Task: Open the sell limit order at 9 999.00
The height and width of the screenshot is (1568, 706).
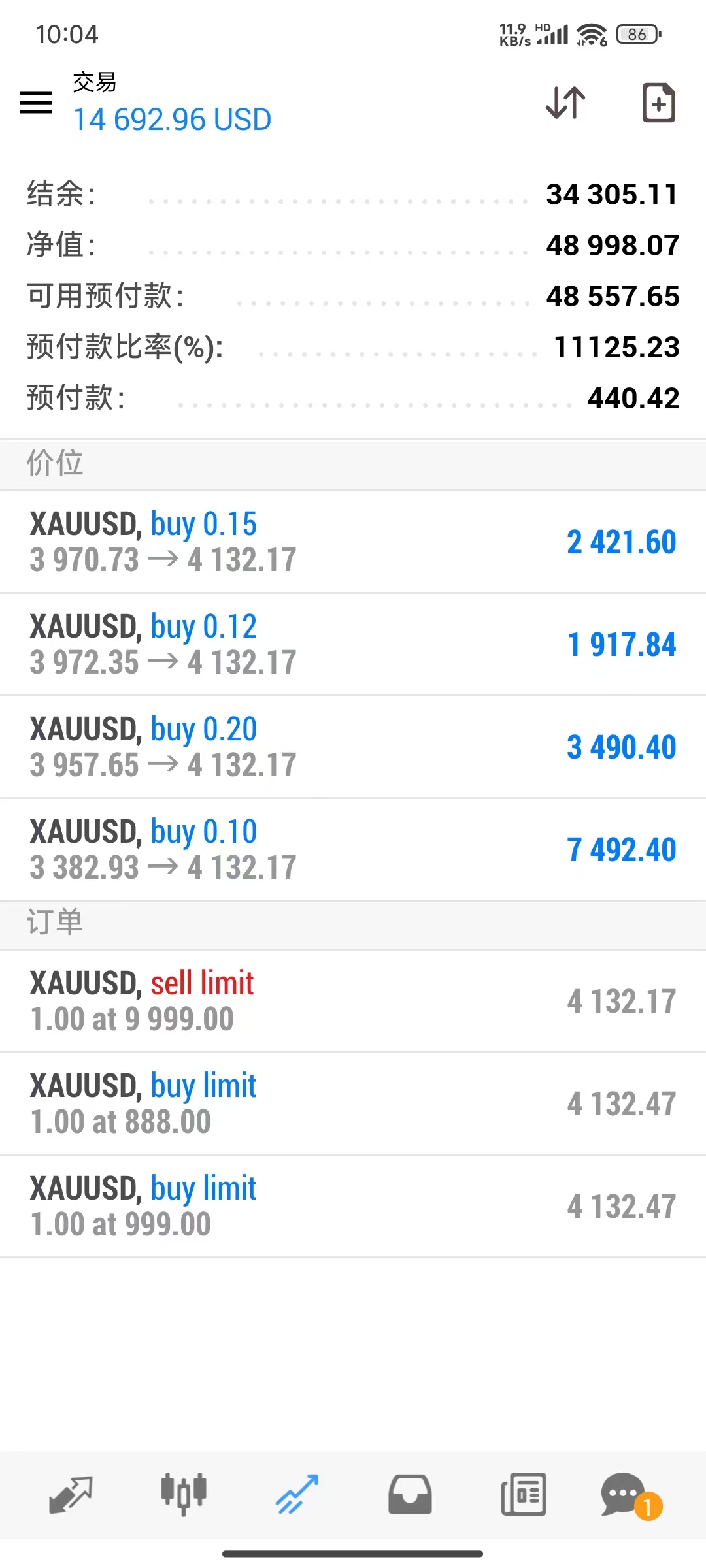Action: [x=353, y=1001]
